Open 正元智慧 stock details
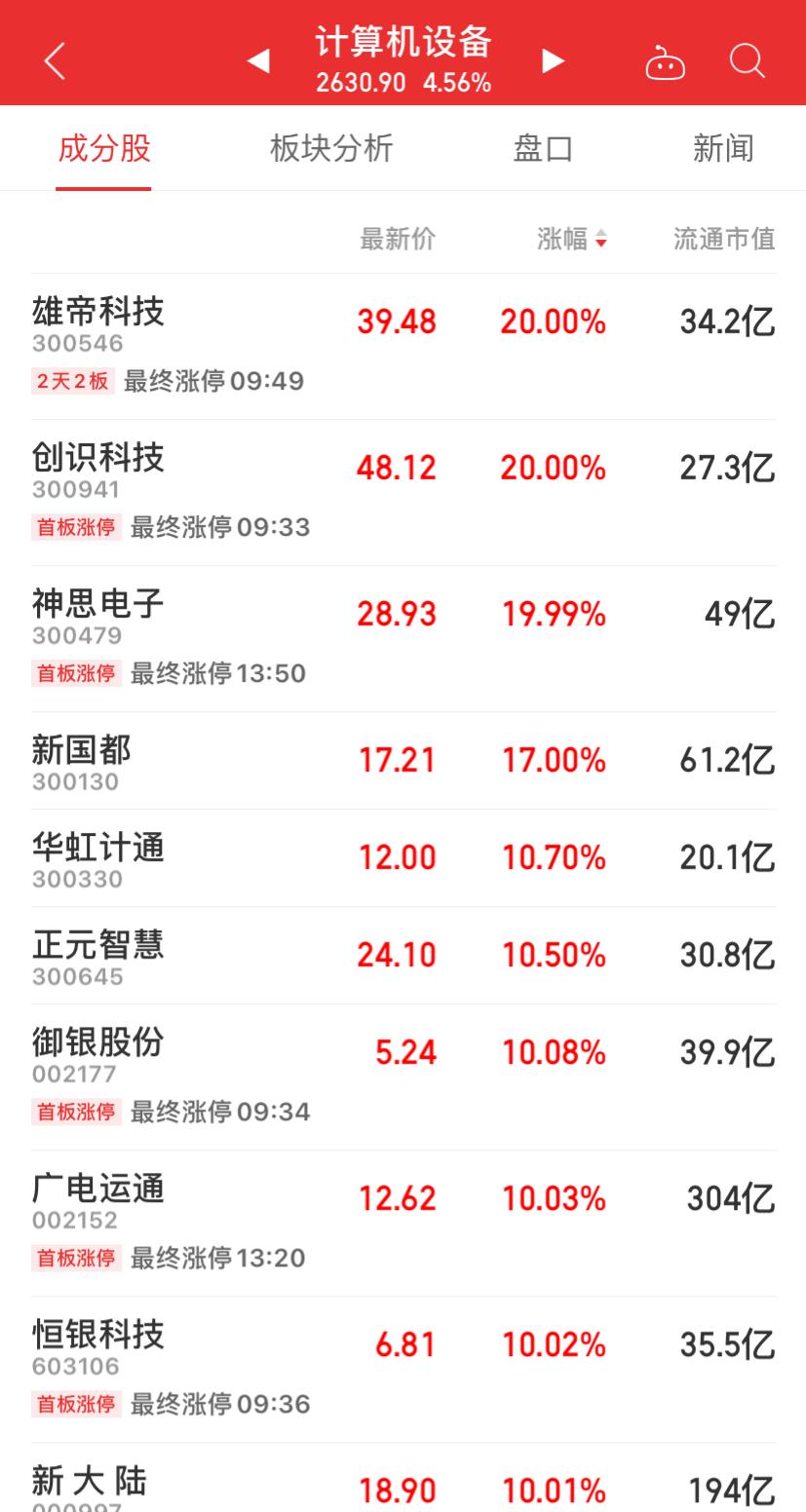 click(403, 955)
